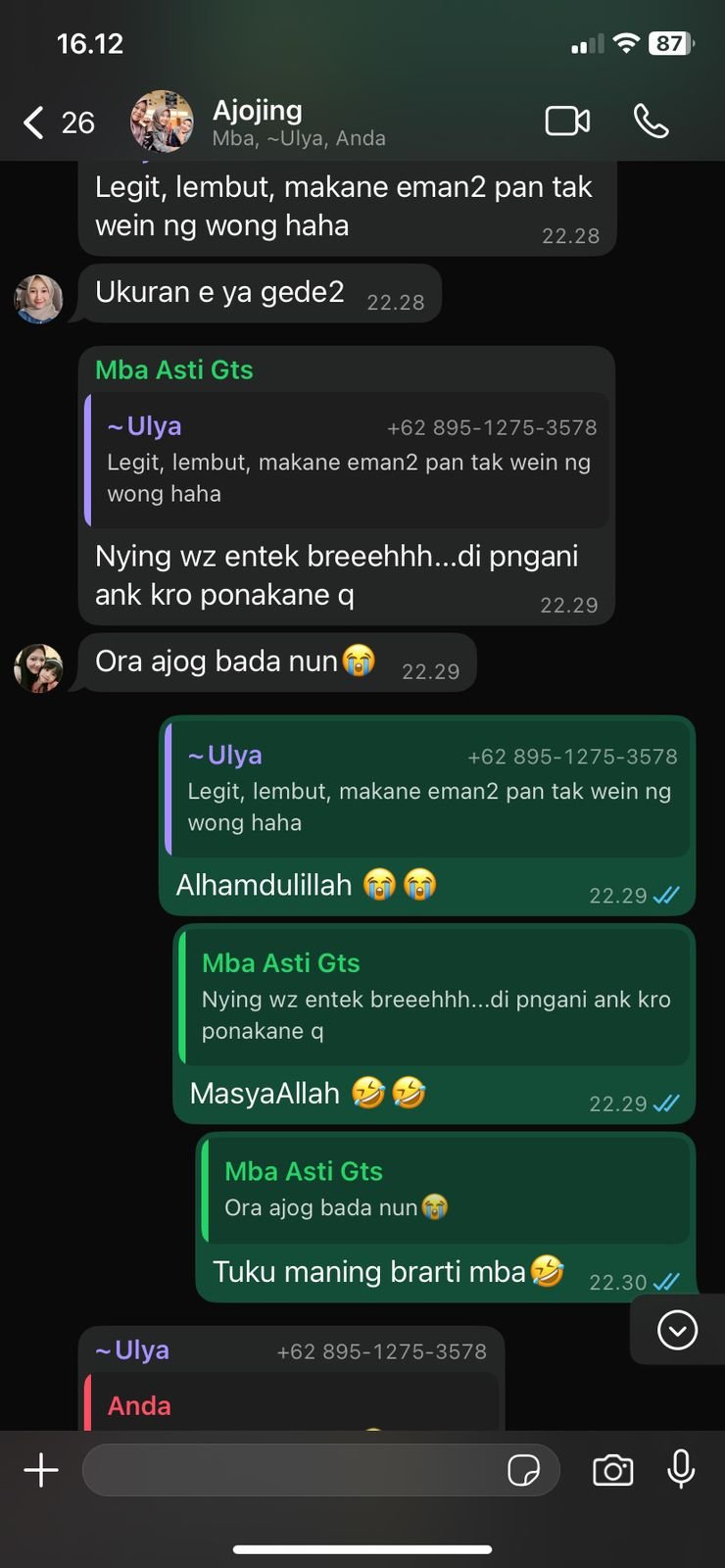Tap the Wi-Fi icon in the status bar
The image size is (725, 1568).
[625, 42]
